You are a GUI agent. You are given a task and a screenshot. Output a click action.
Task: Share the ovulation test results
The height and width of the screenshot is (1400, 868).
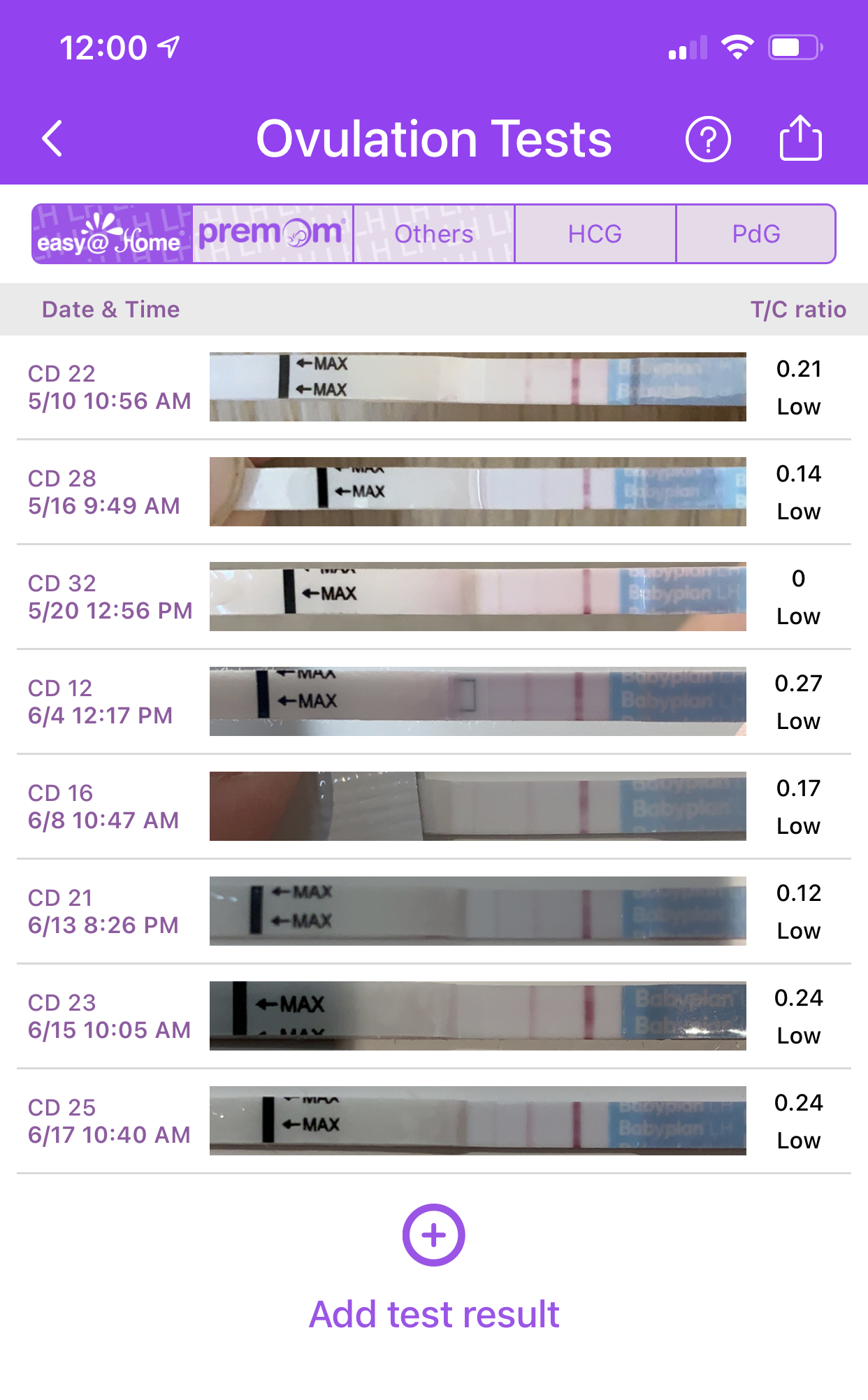pos(800,138)
